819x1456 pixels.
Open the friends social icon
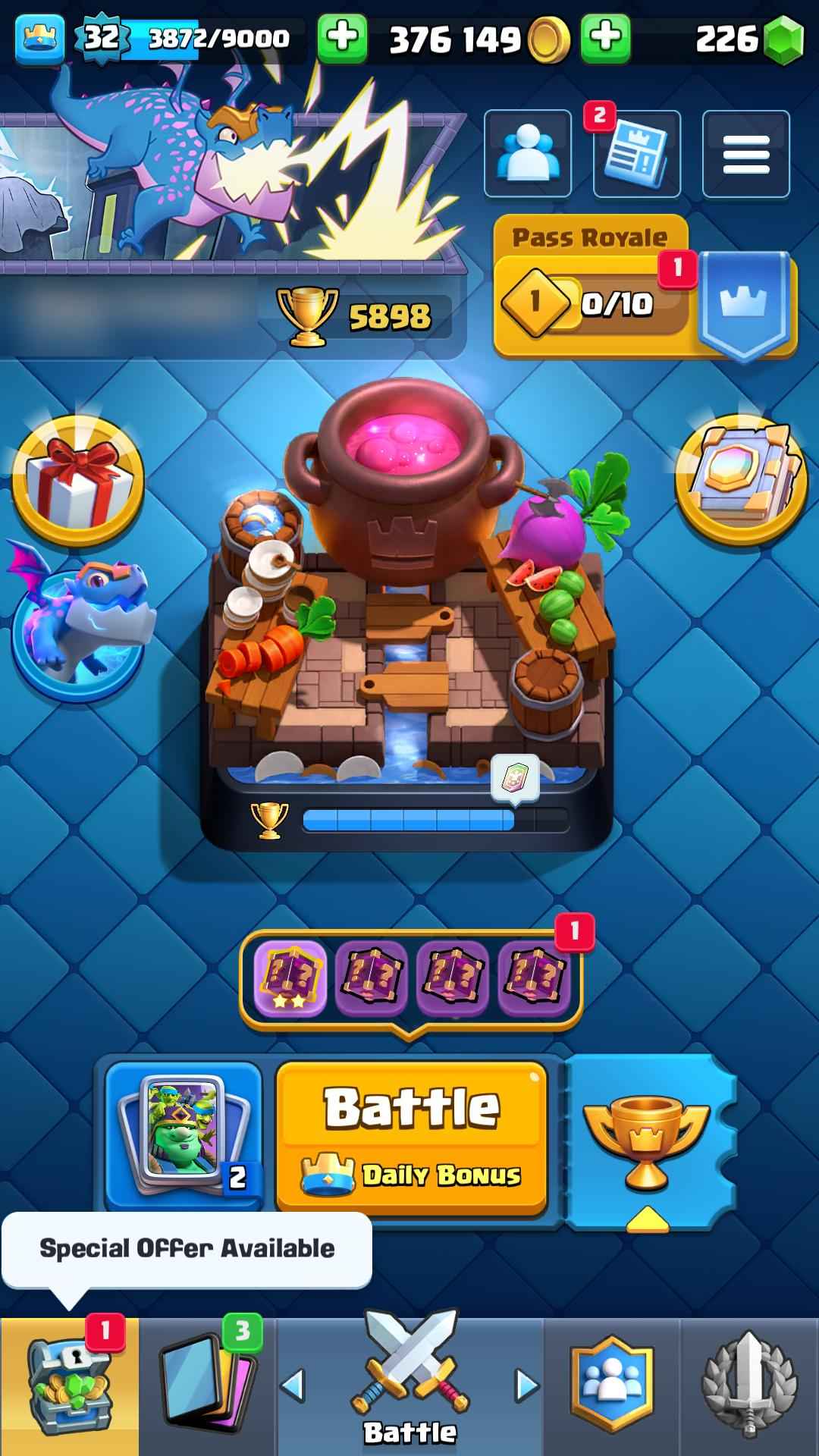coord(527,154)
